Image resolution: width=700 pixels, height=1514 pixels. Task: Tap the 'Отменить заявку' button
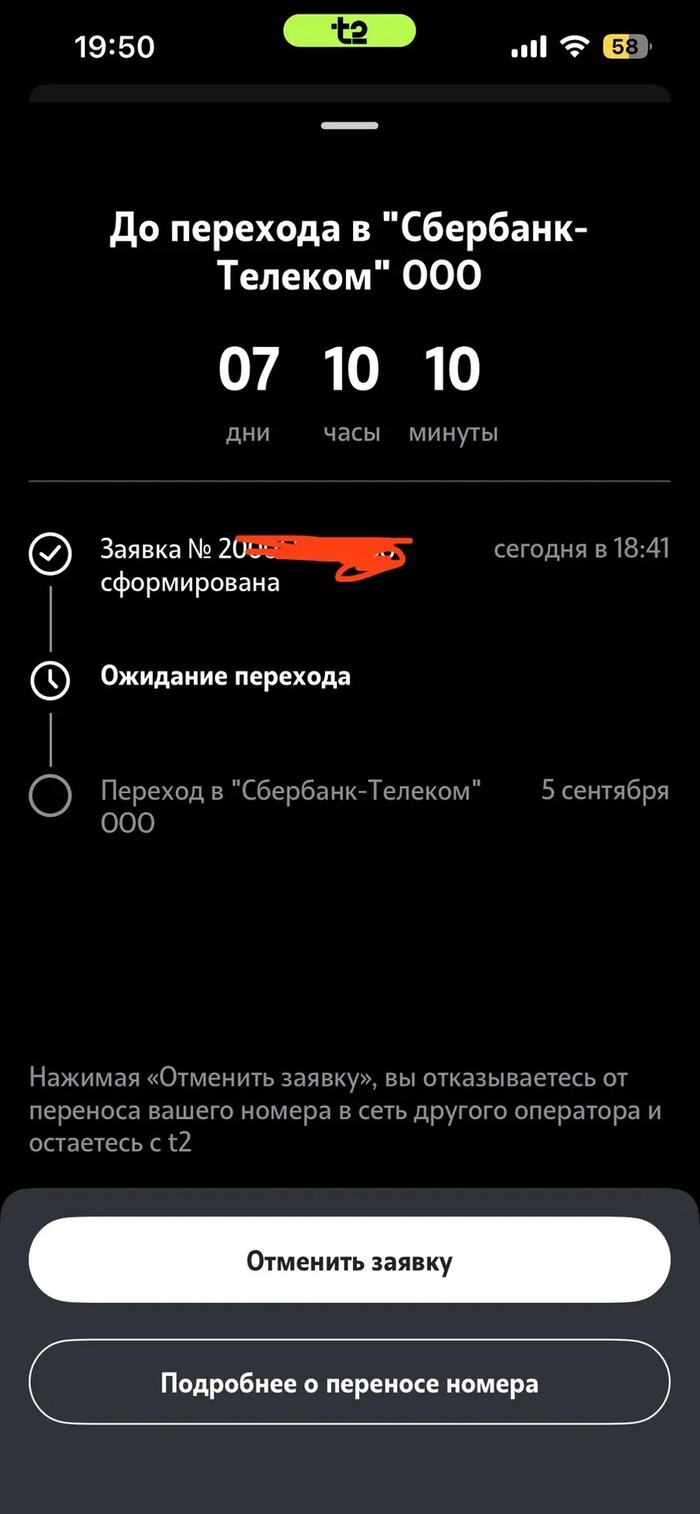[349, 1260]
